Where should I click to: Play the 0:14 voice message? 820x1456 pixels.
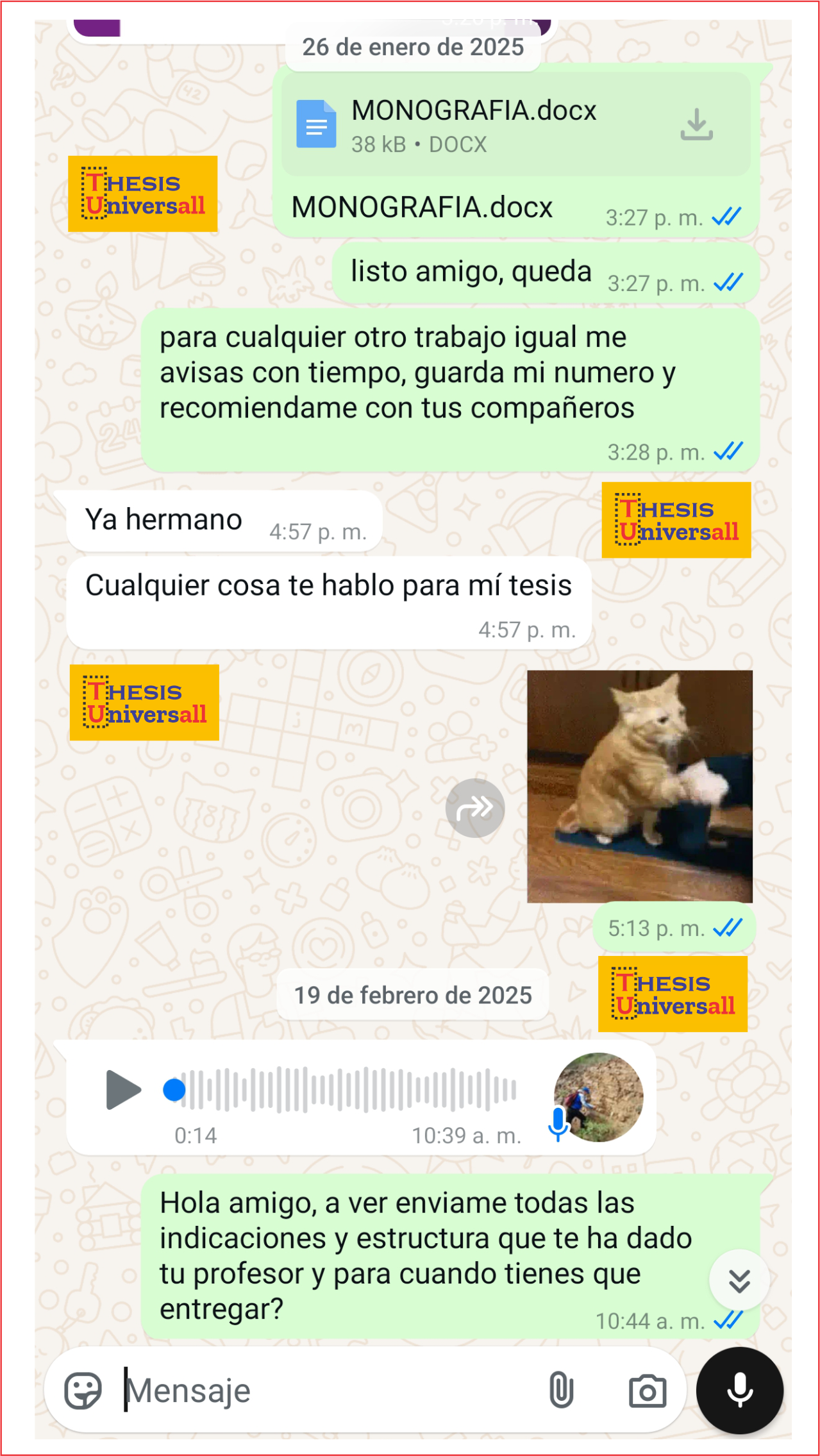(122, 1089)
